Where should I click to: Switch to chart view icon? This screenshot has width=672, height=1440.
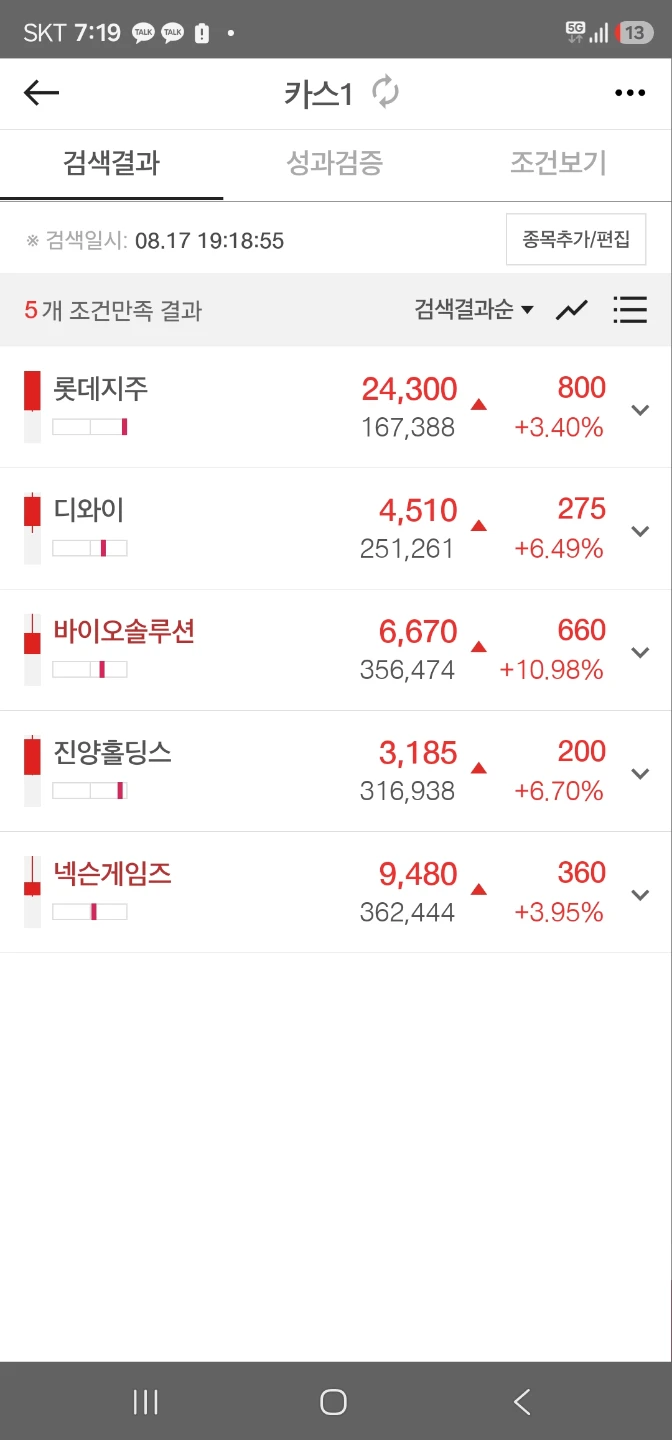pyautogui.click(x=572, y=310)
